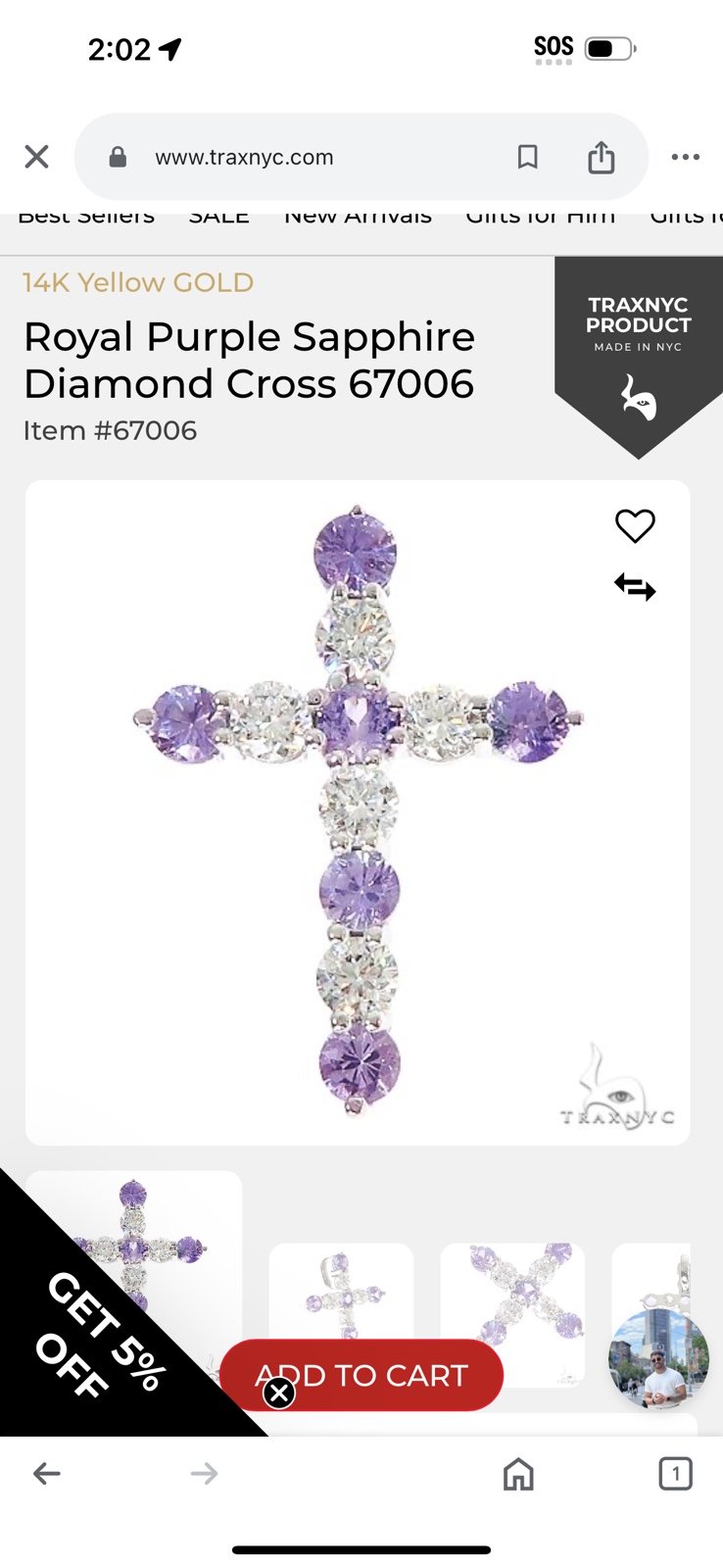723x1568 pixels.
Task: Go to browser home
Action: click(x=518, y=1473)
